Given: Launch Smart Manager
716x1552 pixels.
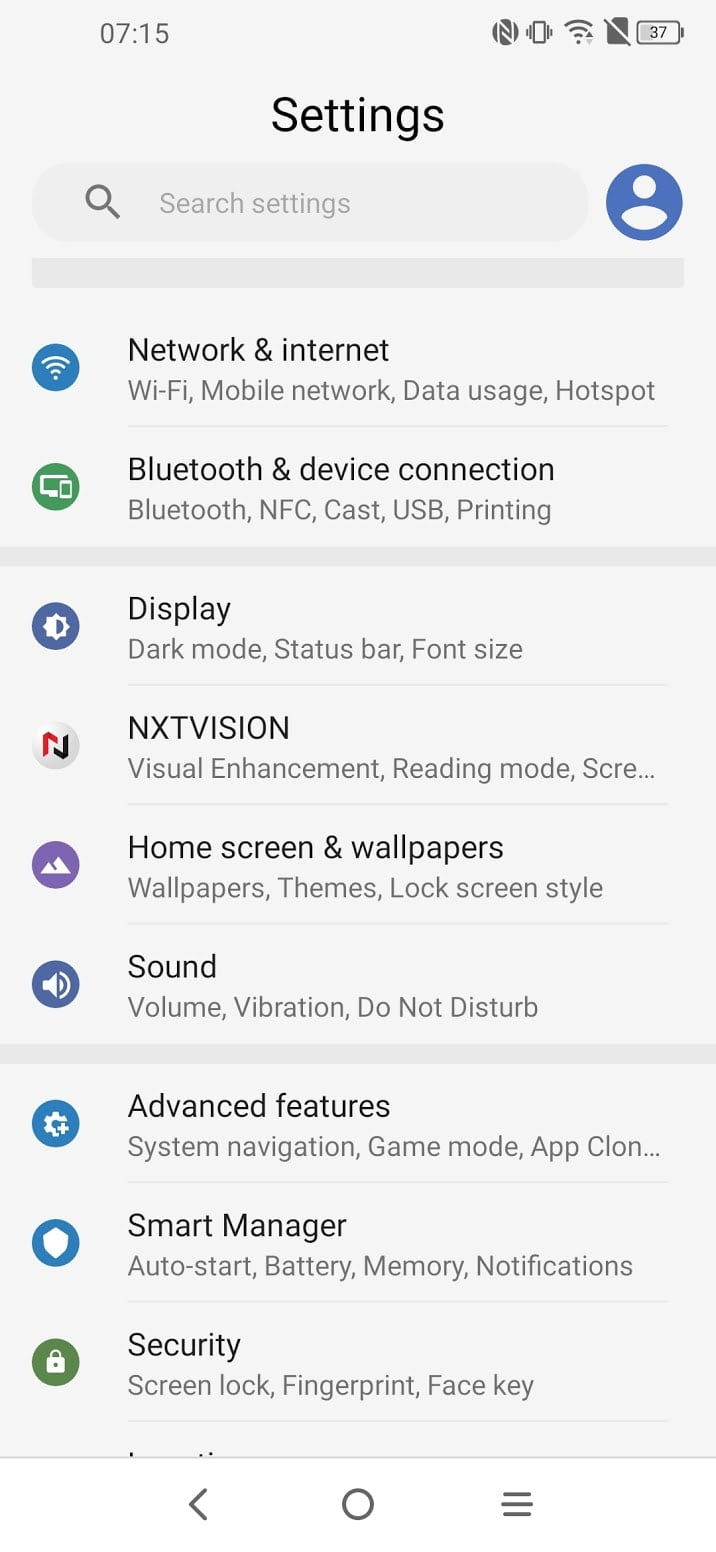Looking at the screenshot, I should click(x=390, y=1244).
